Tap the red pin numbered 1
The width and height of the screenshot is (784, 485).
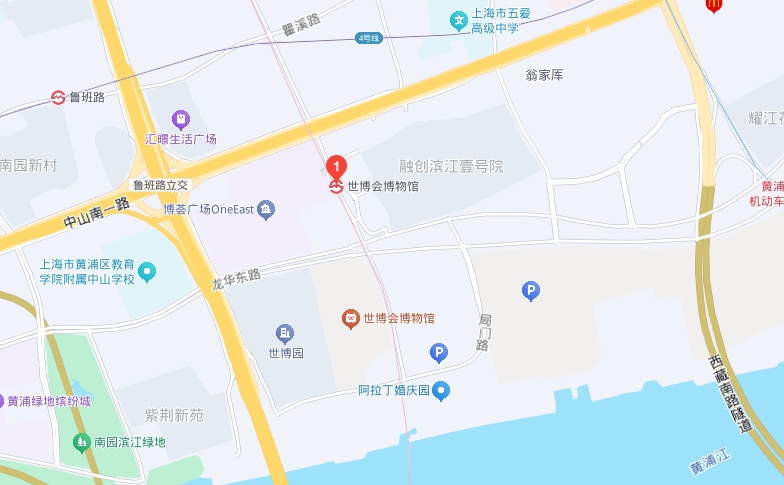(338, 165)
